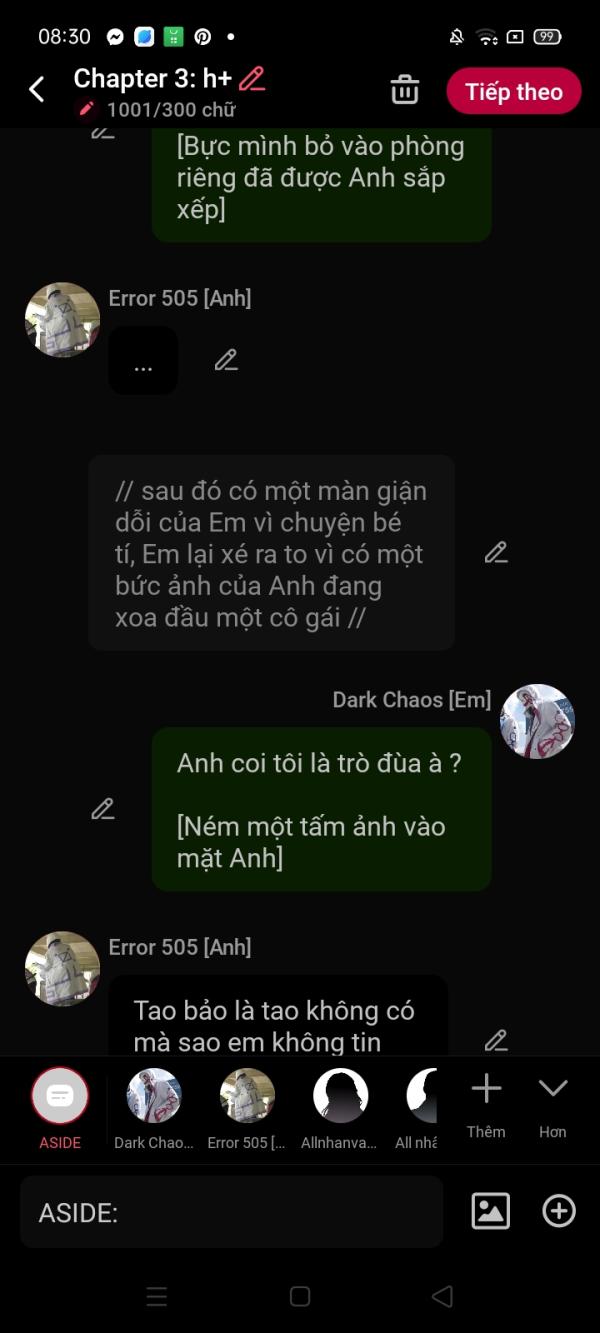600x1333 pixels.
Task: Go back using the header arrow
Action: (x=37, y=90)
